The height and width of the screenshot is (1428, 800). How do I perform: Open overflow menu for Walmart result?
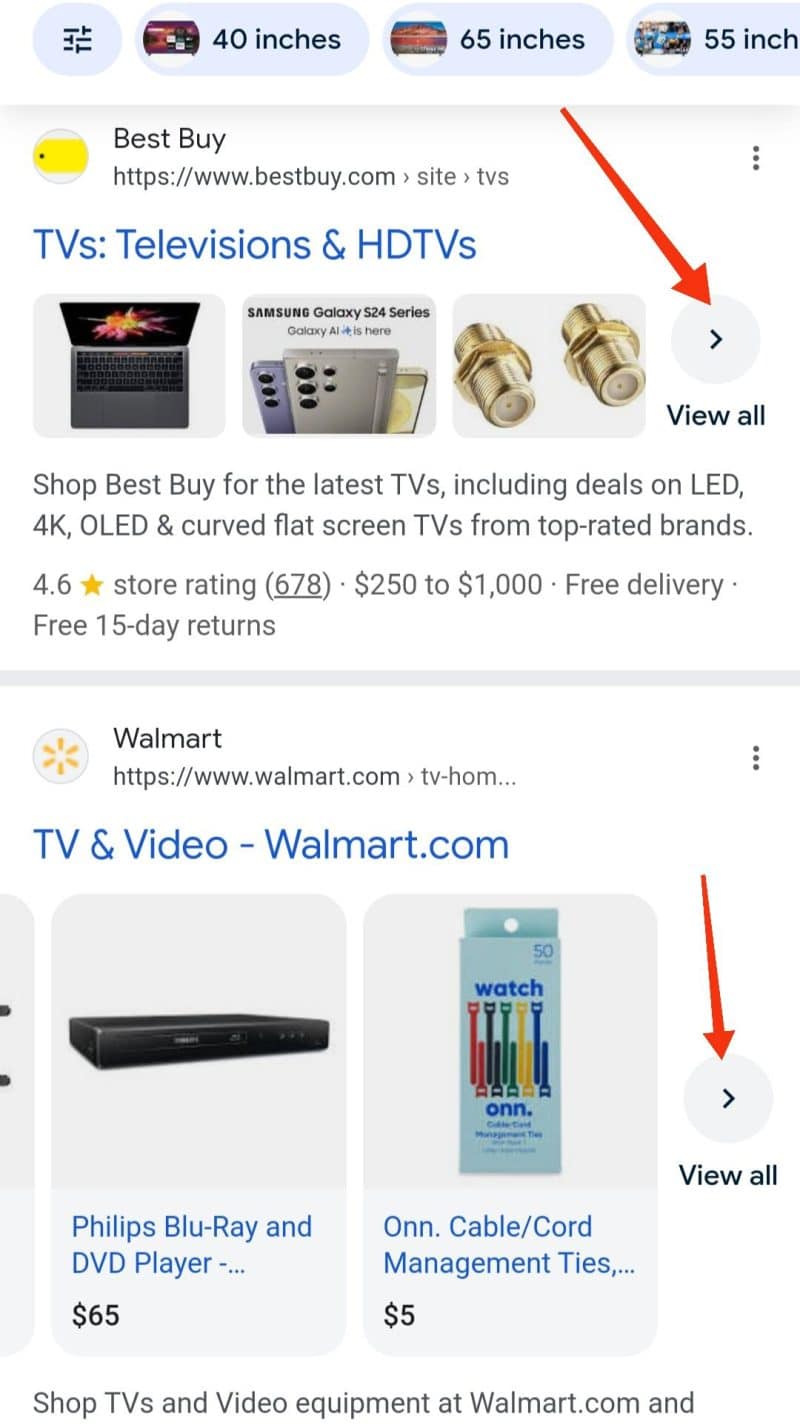[756, 758]
